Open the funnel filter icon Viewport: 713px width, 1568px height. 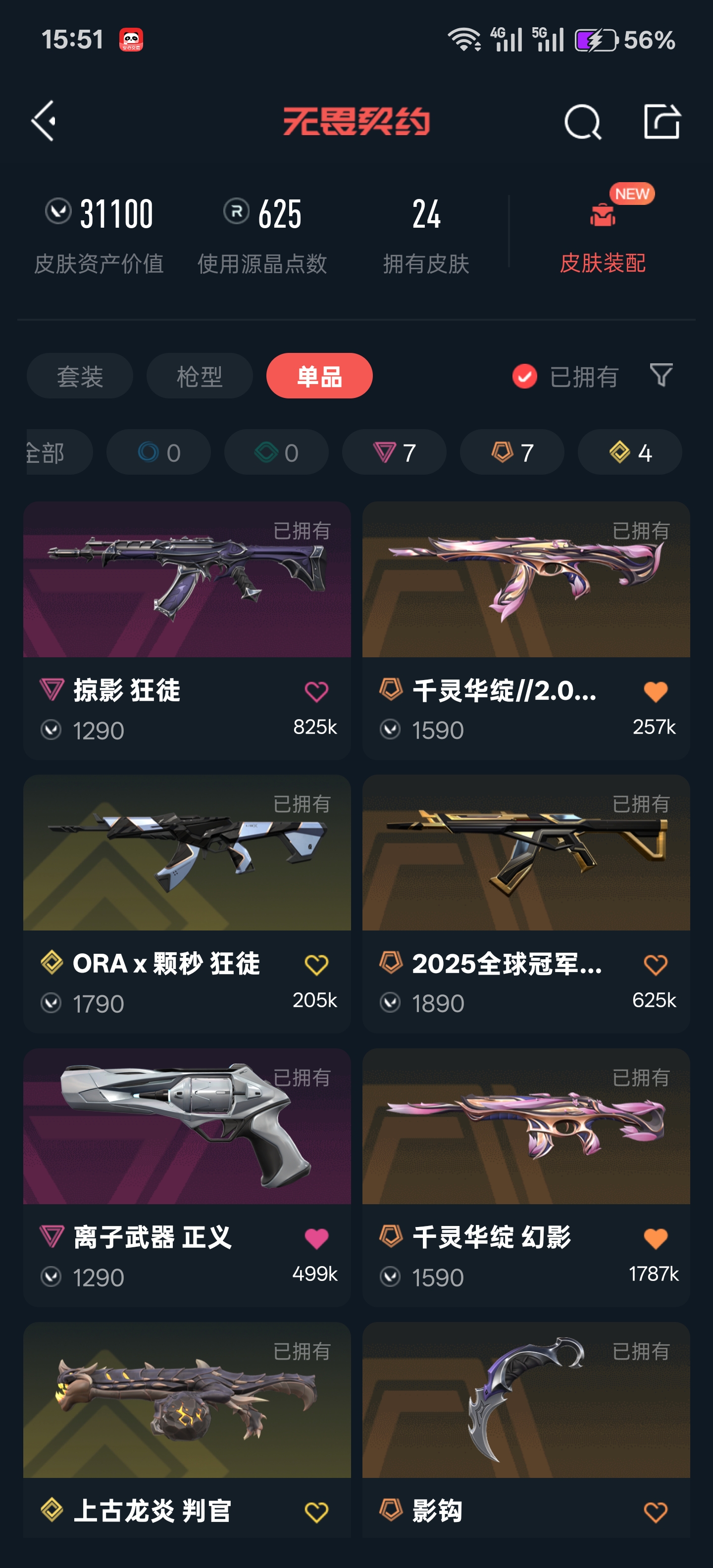coord(661,375)
